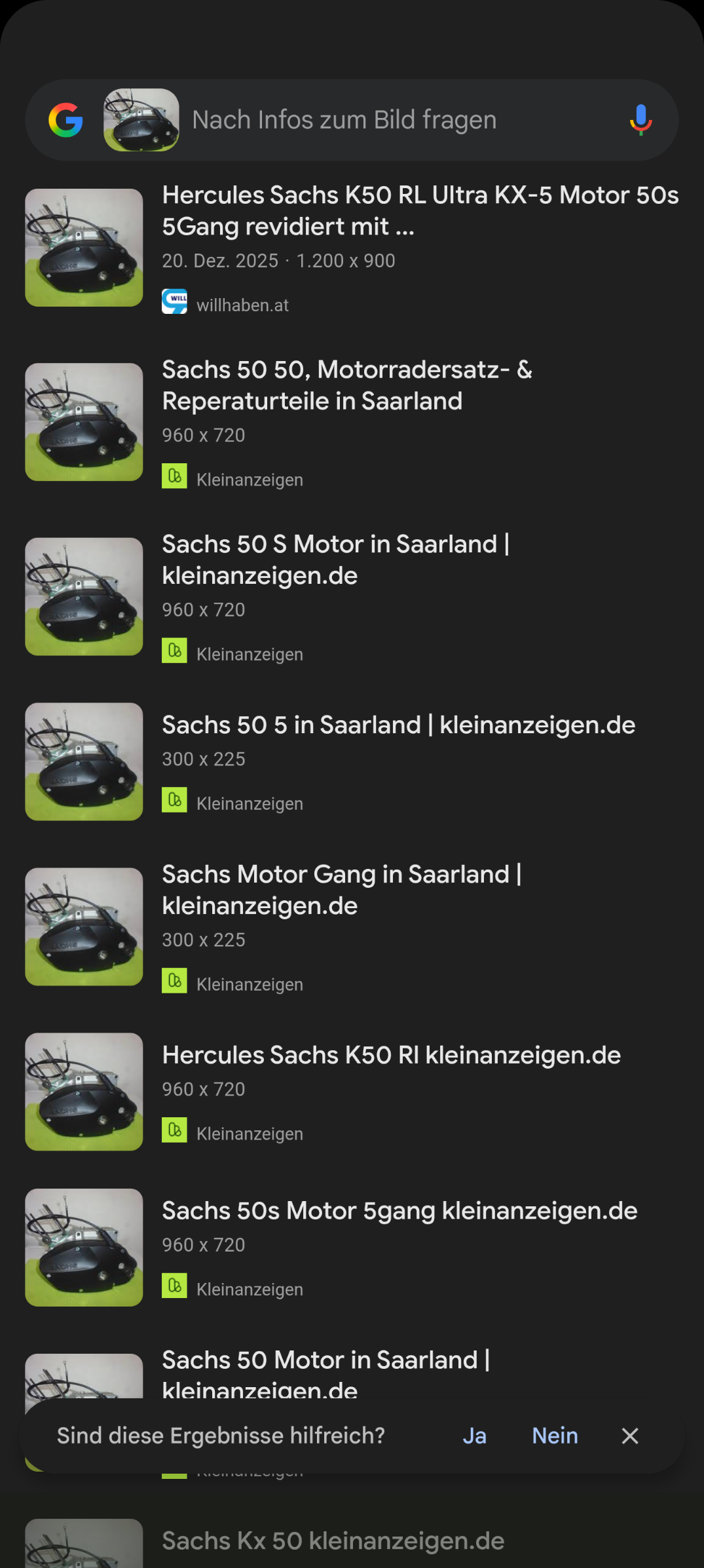This screenshot has height=1568, width=704.
Task: Open 'Sachs 50 50, Motorradersatz- & Reperaturteile' result
Action: [347, 385]
